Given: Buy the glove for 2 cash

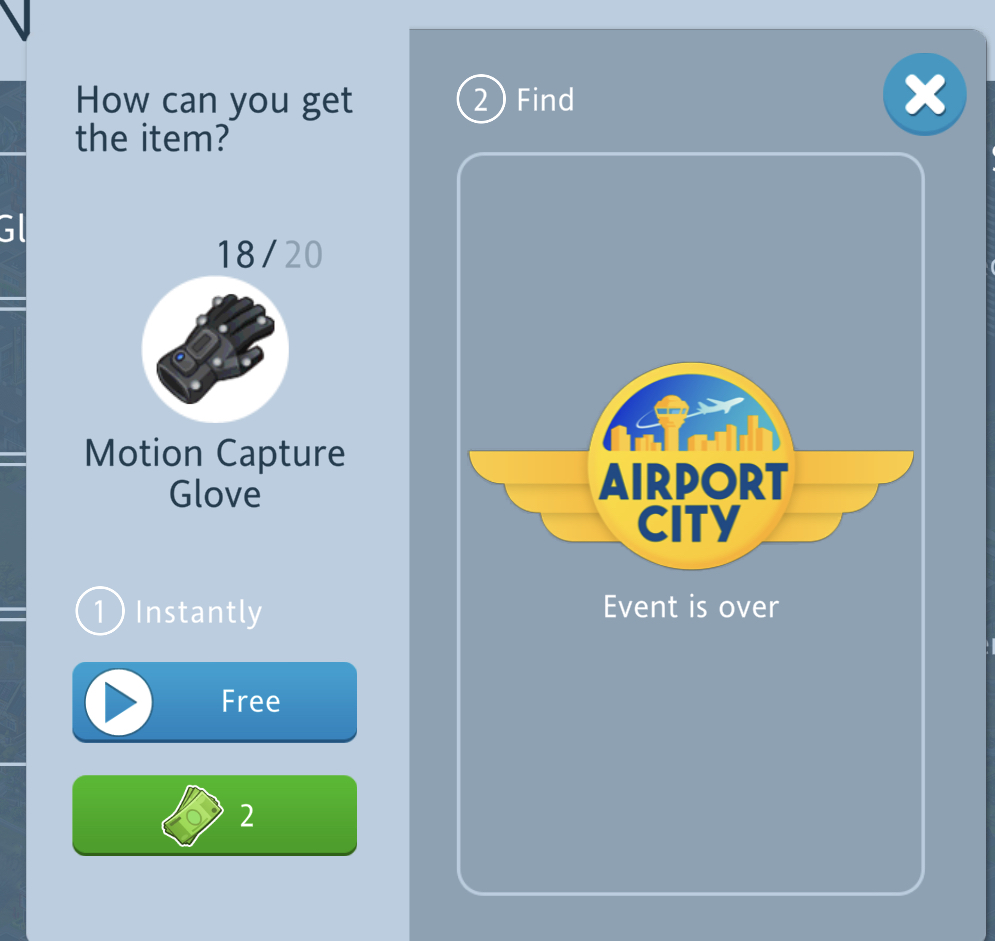Looking at the screenshot, I should pyautogui.click(x=214, y=815).
